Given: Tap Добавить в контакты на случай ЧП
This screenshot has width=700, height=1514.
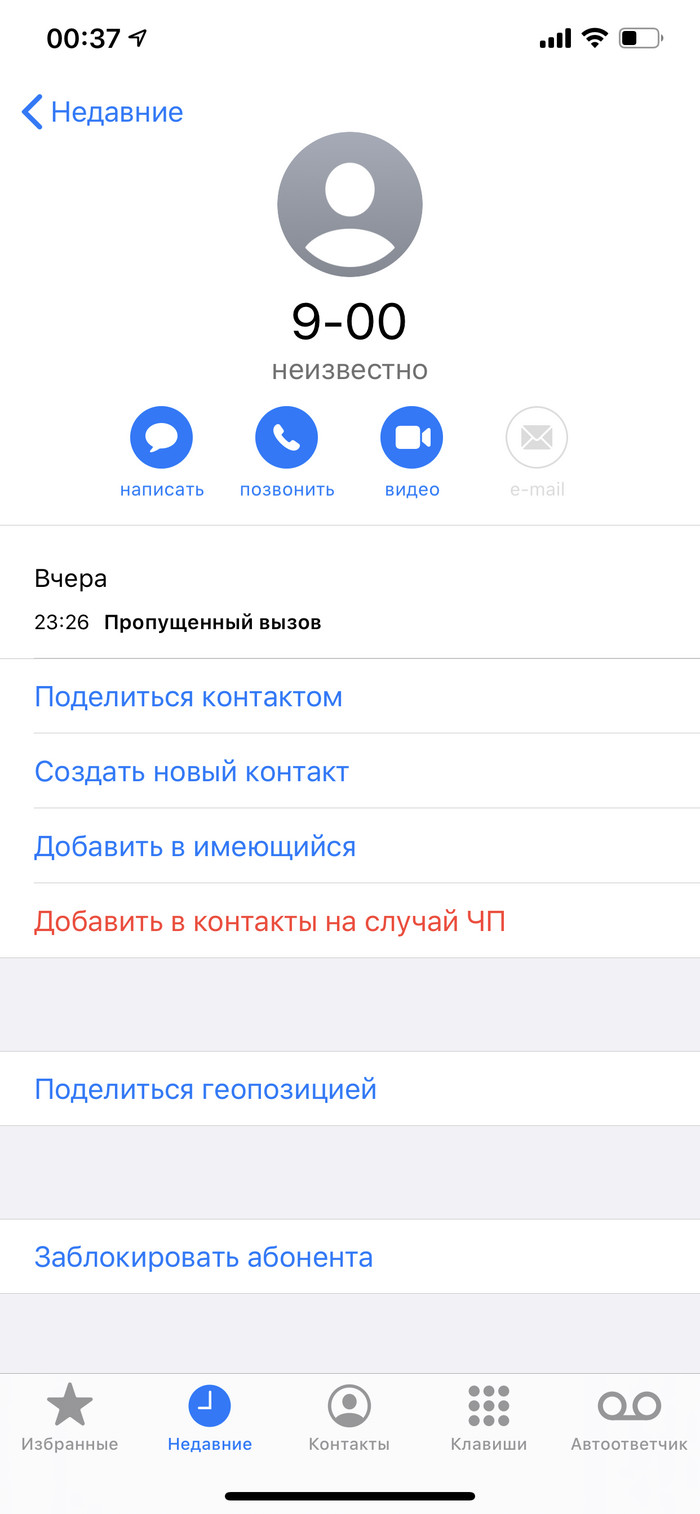Looking at the screenshot, I should coord(270,921).
